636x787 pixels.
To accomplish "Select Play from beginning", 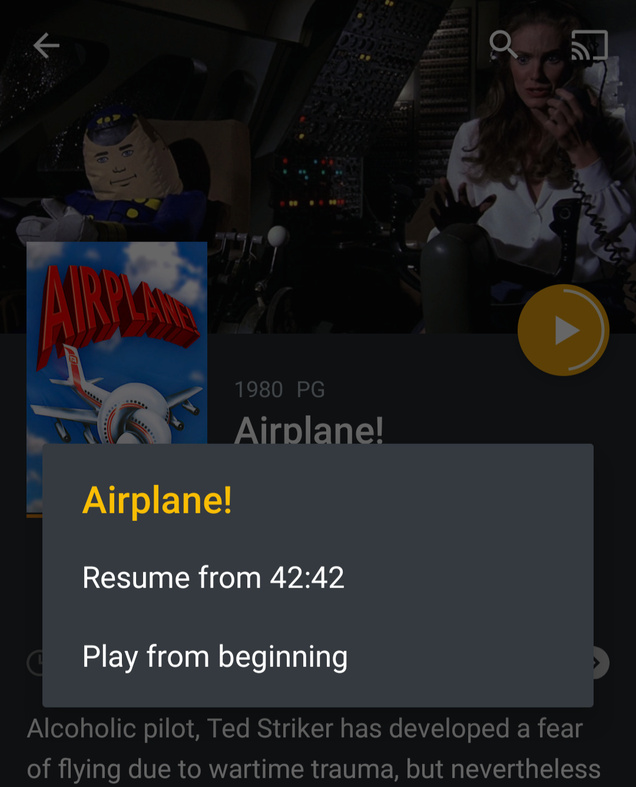I will point(215,657).
